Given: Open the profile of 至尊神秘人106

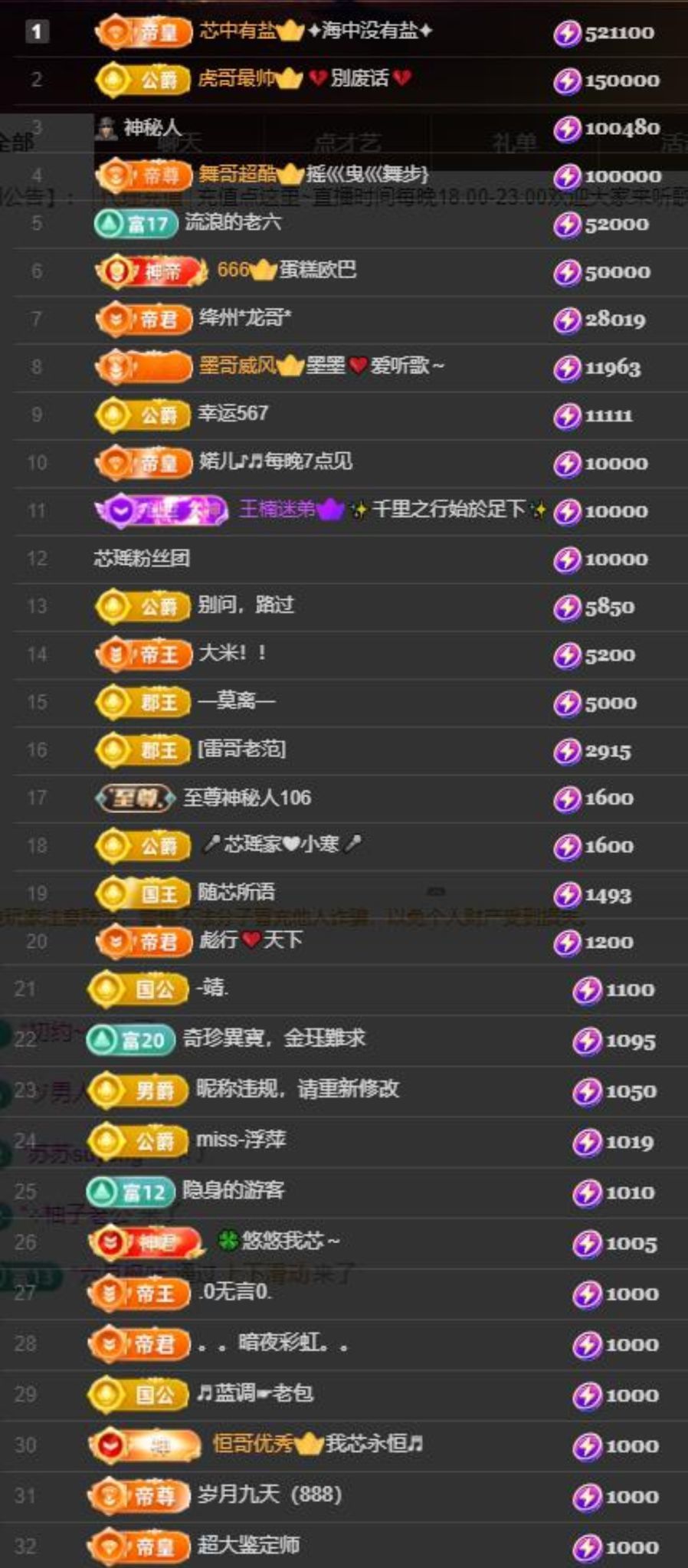Looking at the screenshot, I should coord(247,798).
